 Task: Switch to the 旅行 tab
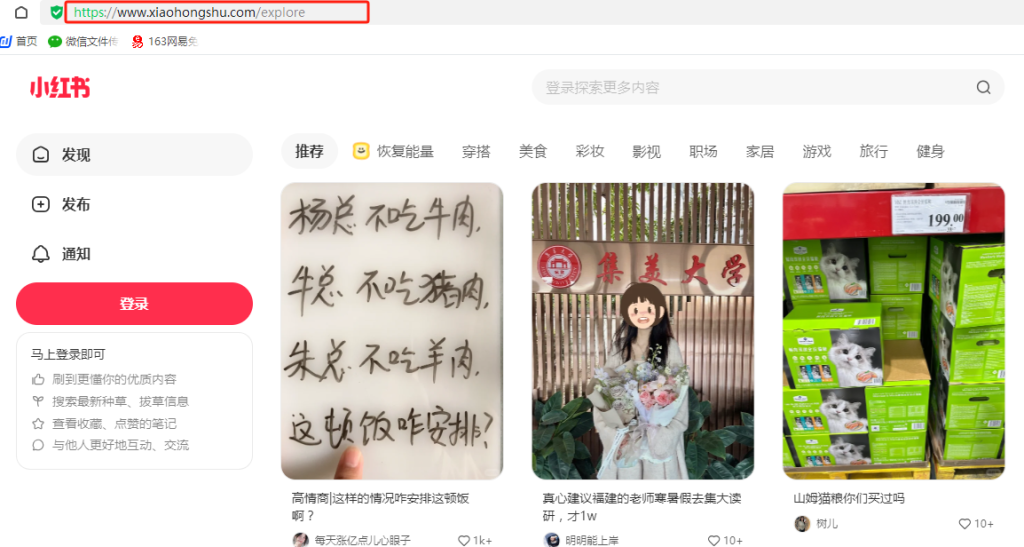pos(873,152)
